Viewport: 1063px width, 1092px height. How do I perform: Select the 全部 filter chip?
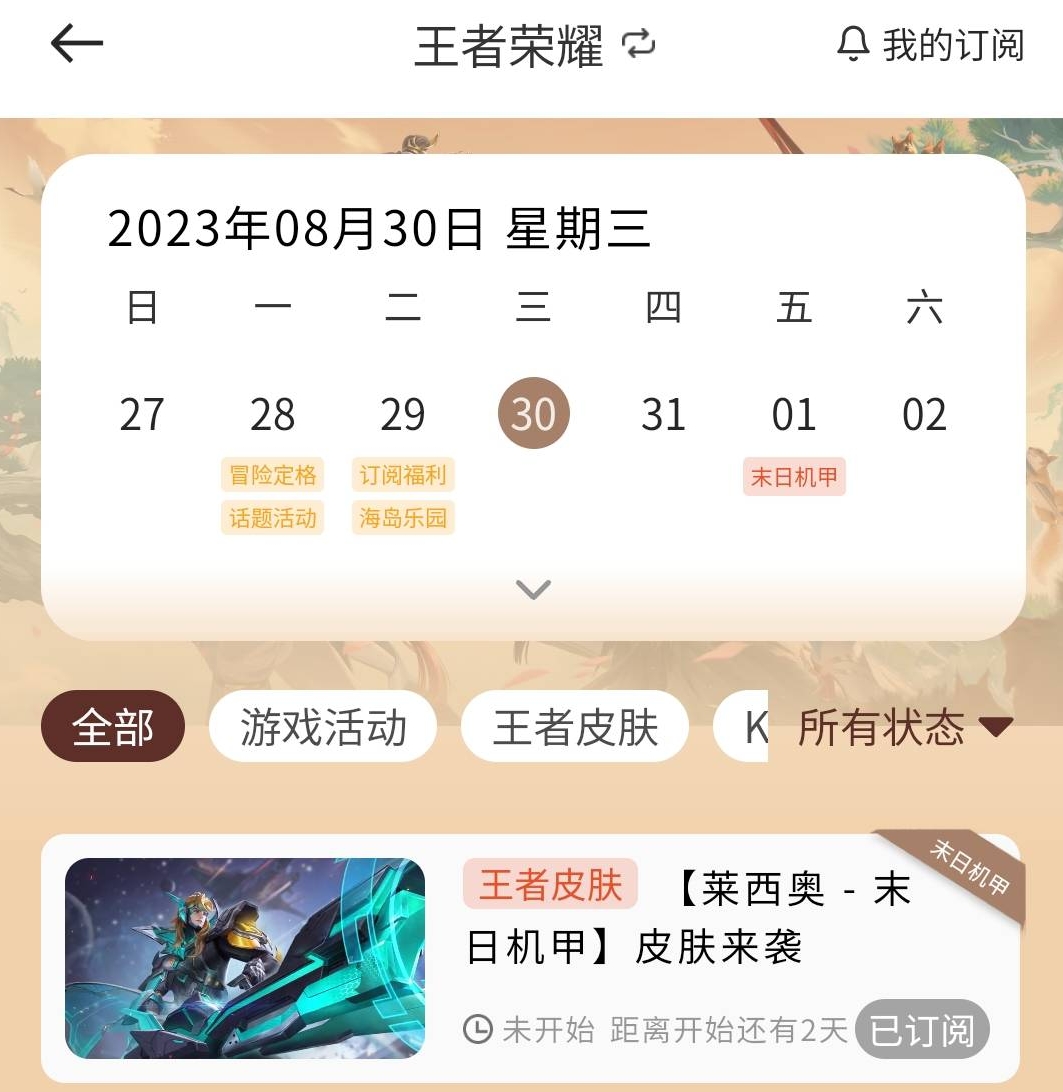[113, 727]
